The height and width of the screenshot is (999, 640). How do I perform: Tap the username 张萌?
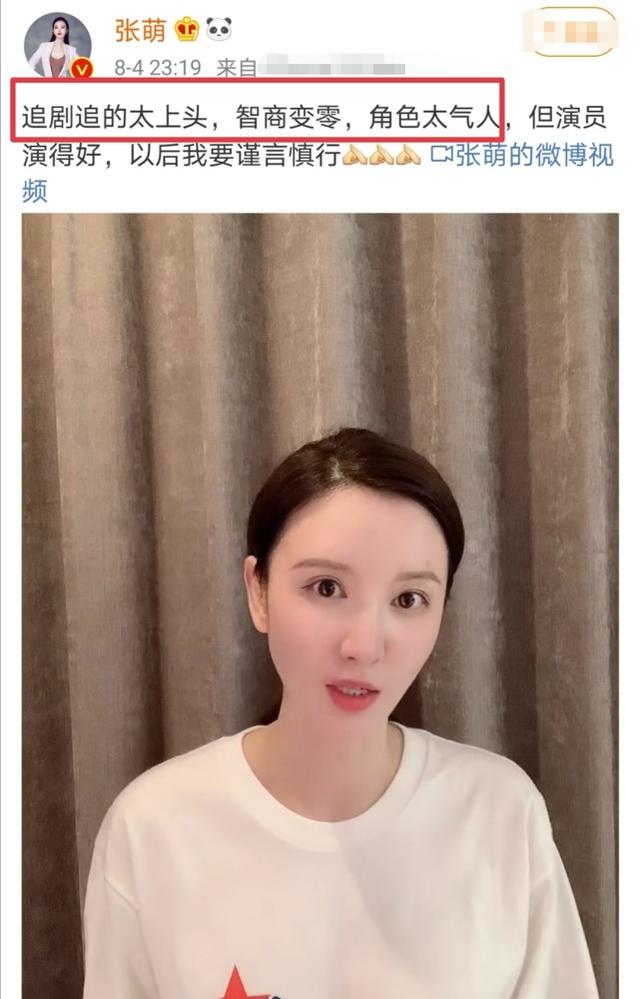tap(140, 31)
